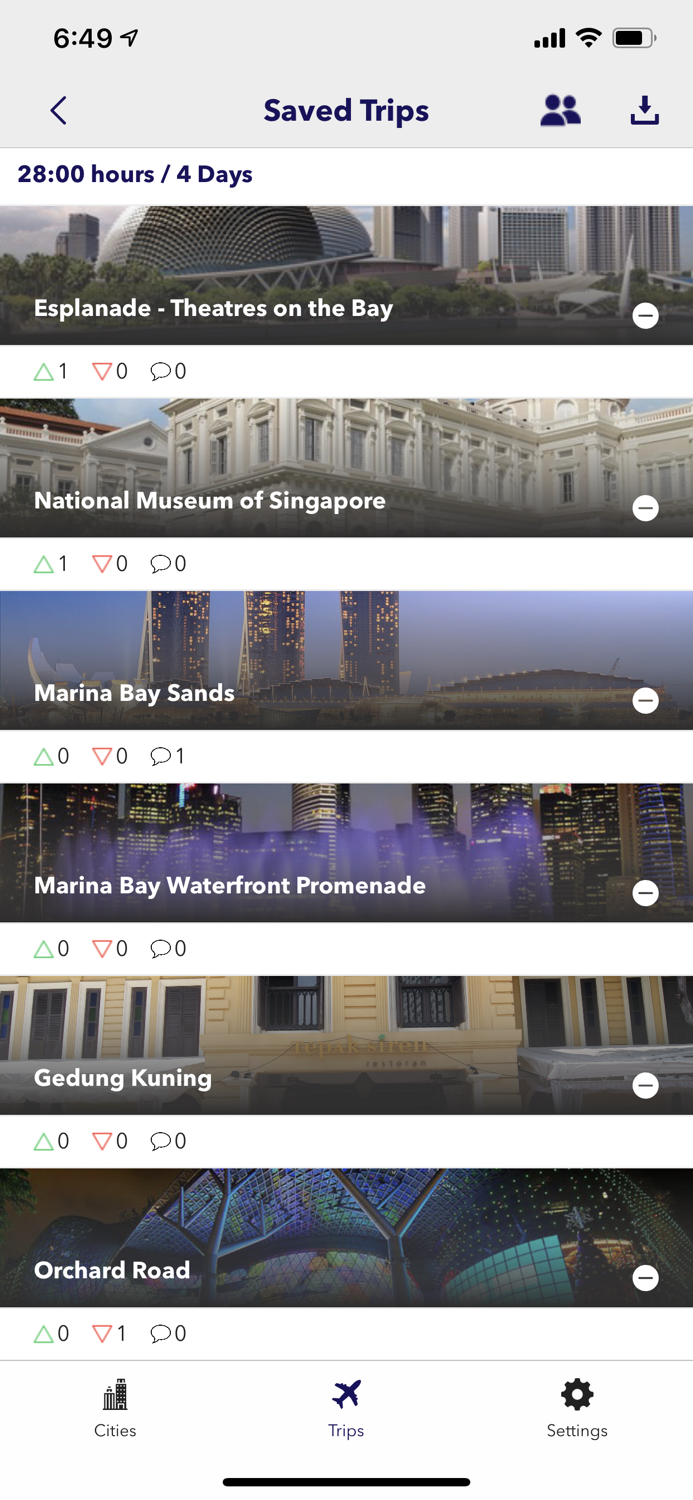693x1500 pixels.
Task: Downvote National Museum of Singapore
Action: pyautogui.click(x=102, y=564)
